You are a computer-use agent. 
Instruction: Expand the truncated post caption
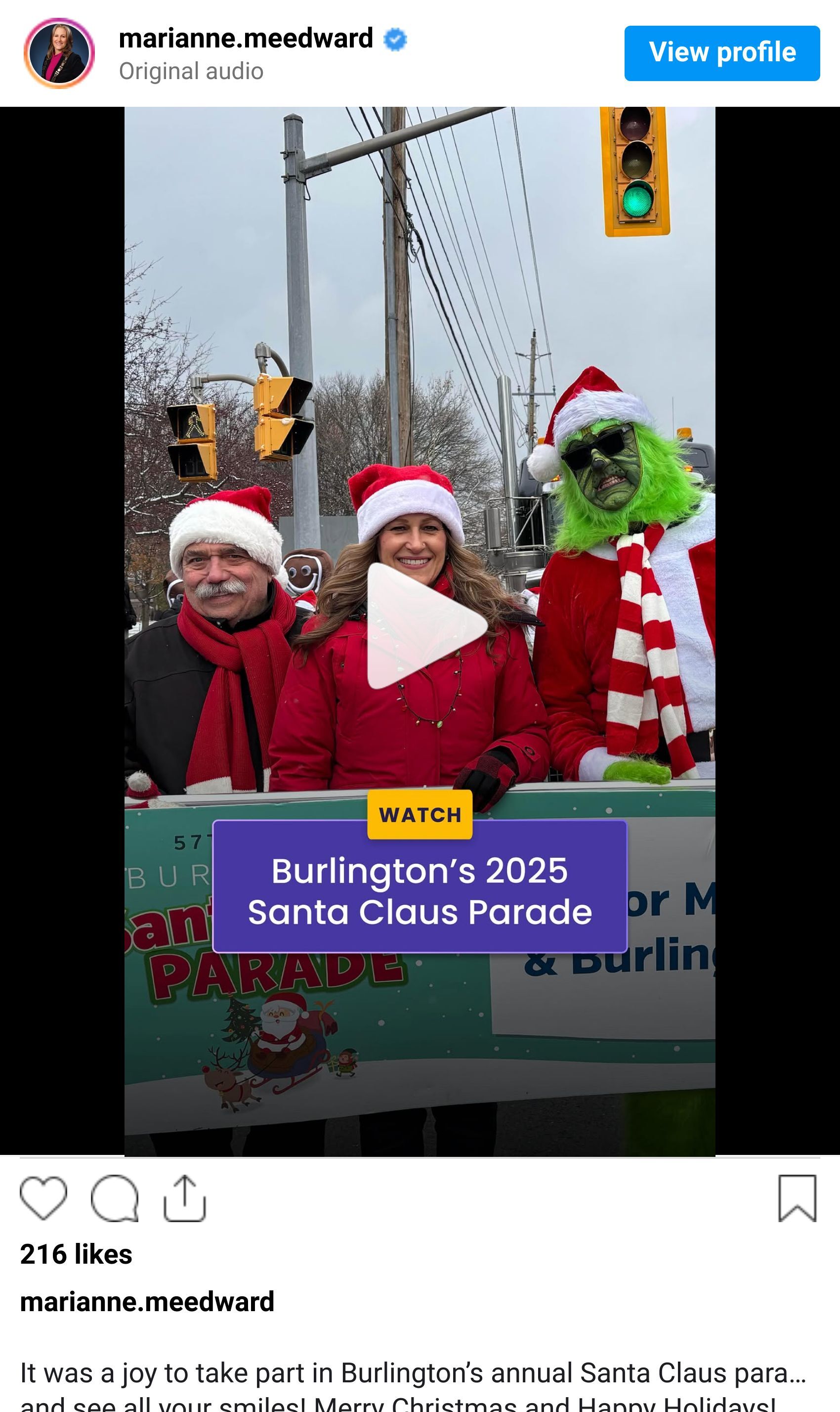[793, 1373]
